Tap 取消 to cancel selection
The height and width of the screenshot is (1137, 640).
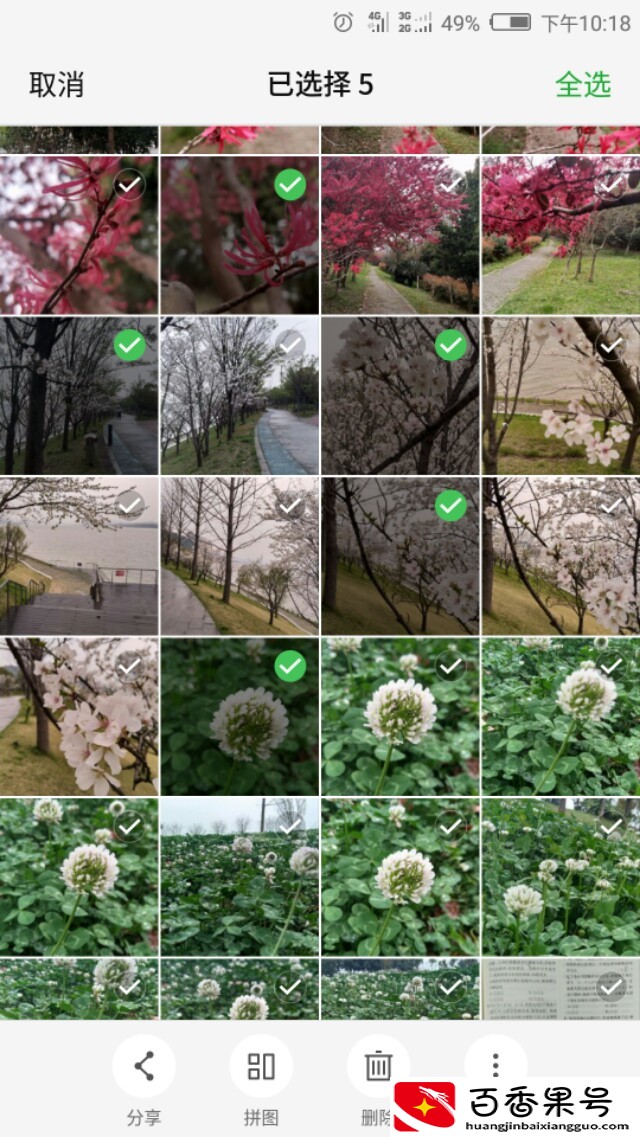click(x=56, y=85)
